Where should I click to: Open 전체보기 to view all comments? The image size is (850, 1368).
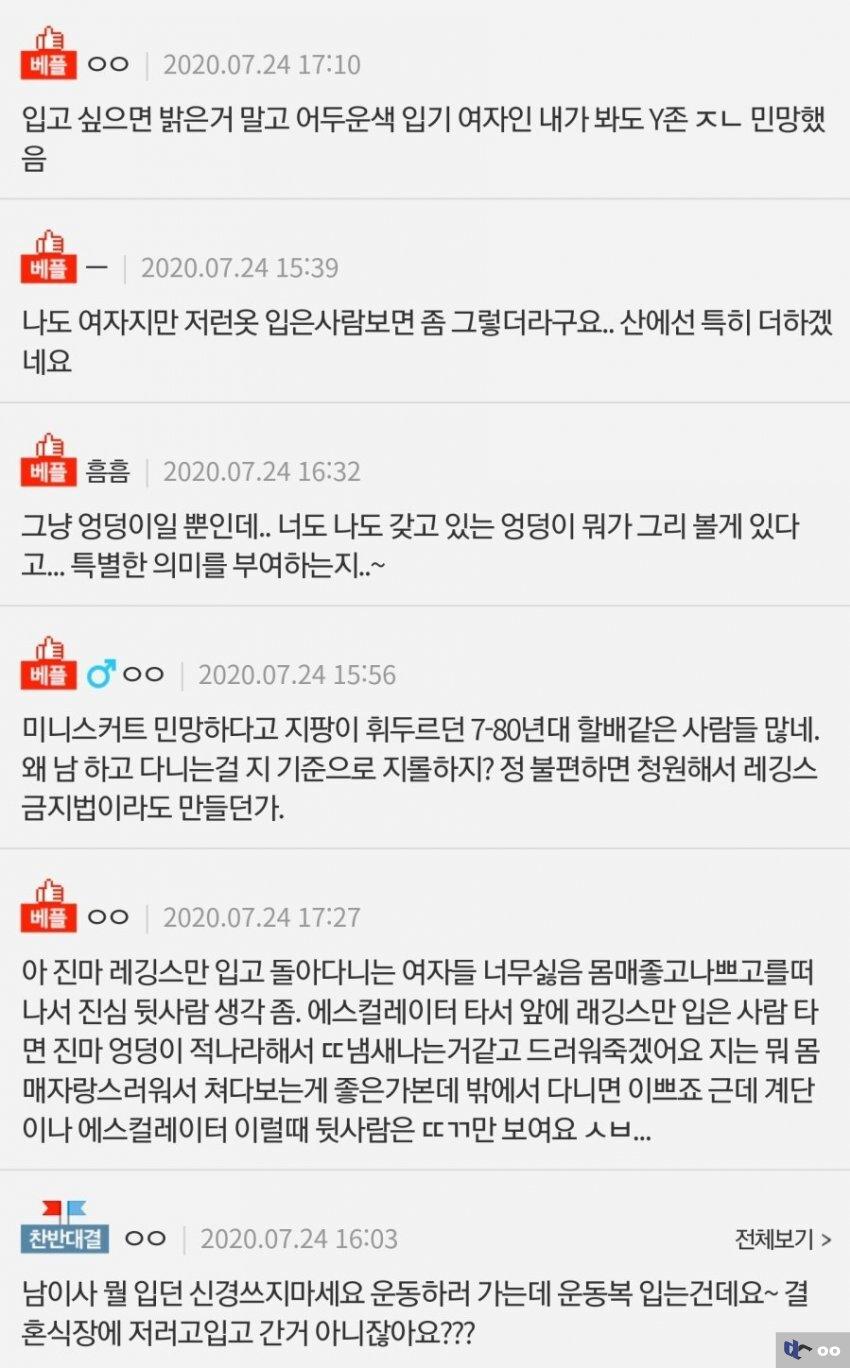click(x=783, y=1240)
